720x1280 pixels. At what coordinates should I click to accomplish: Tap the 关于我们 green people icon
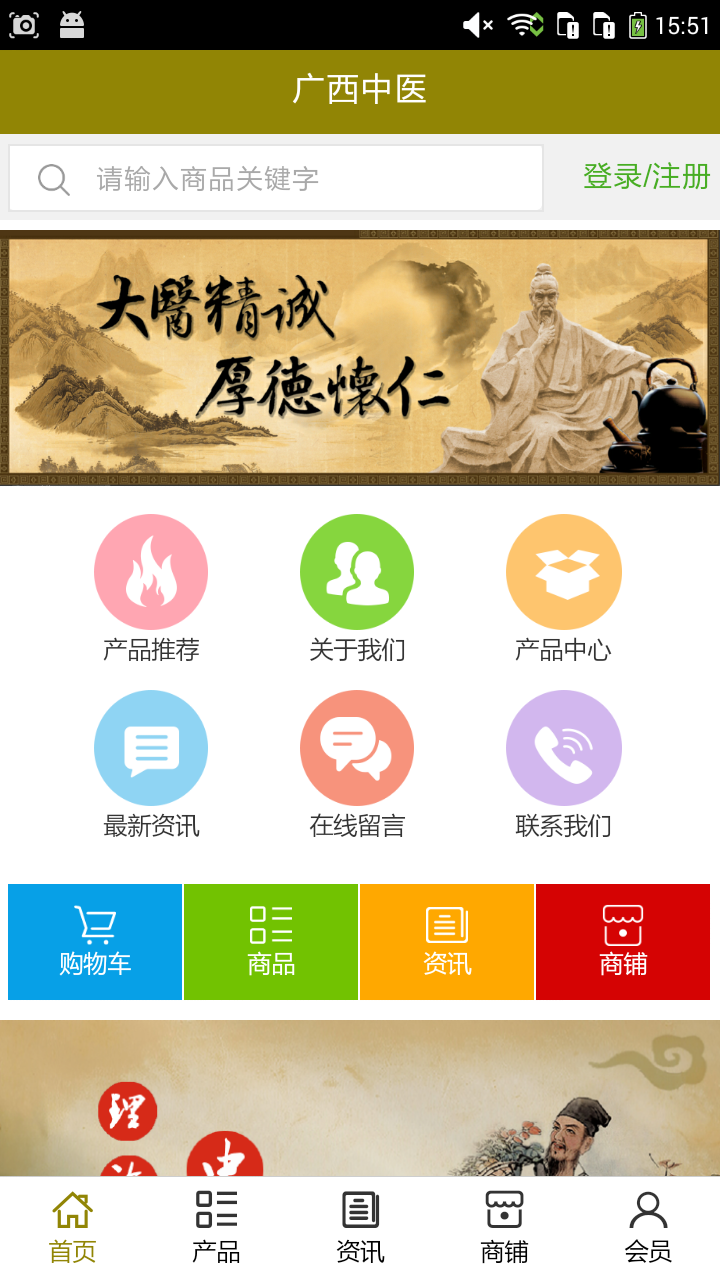click(357, 571)
